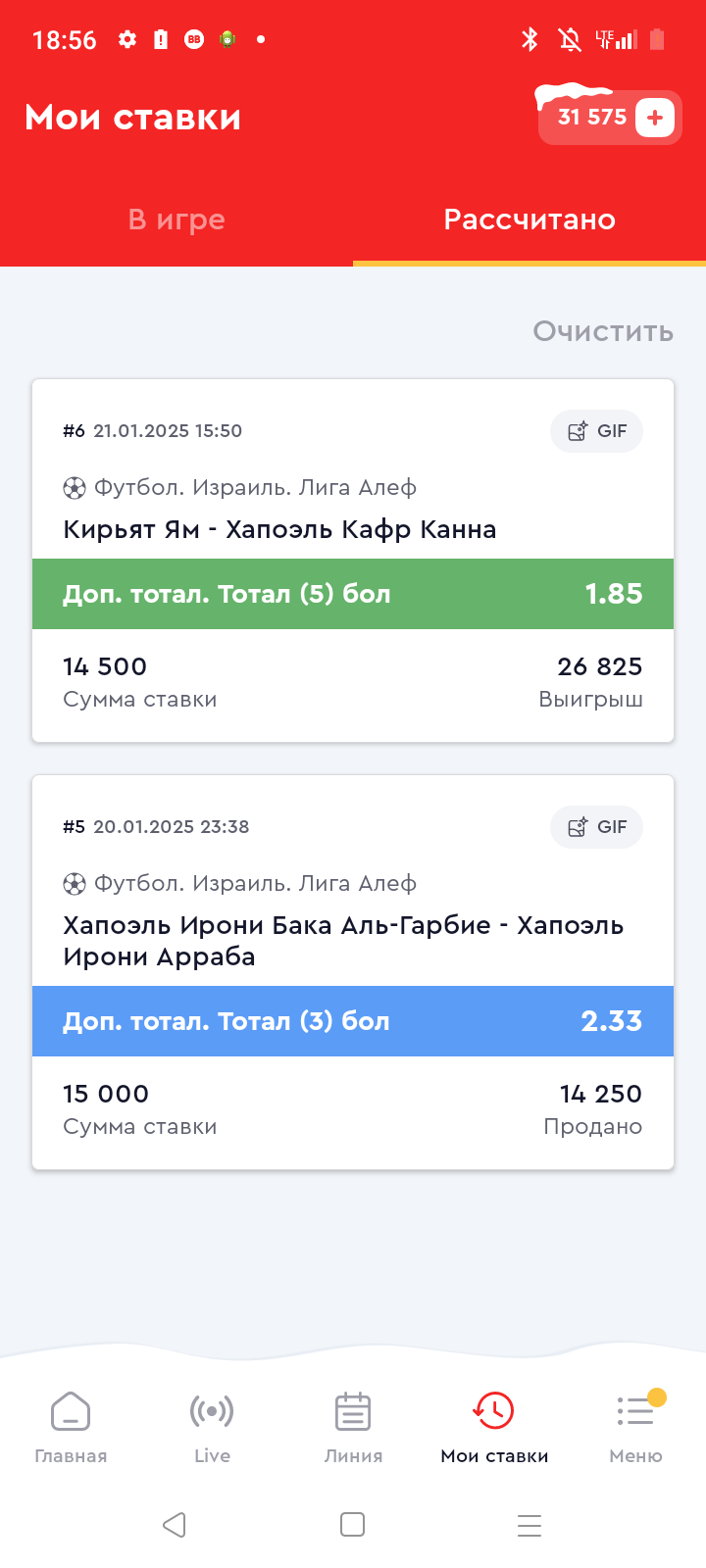Open the Live section
Screen dimensions: 706x1568
pyautogui.click(x=212, y=1428)
